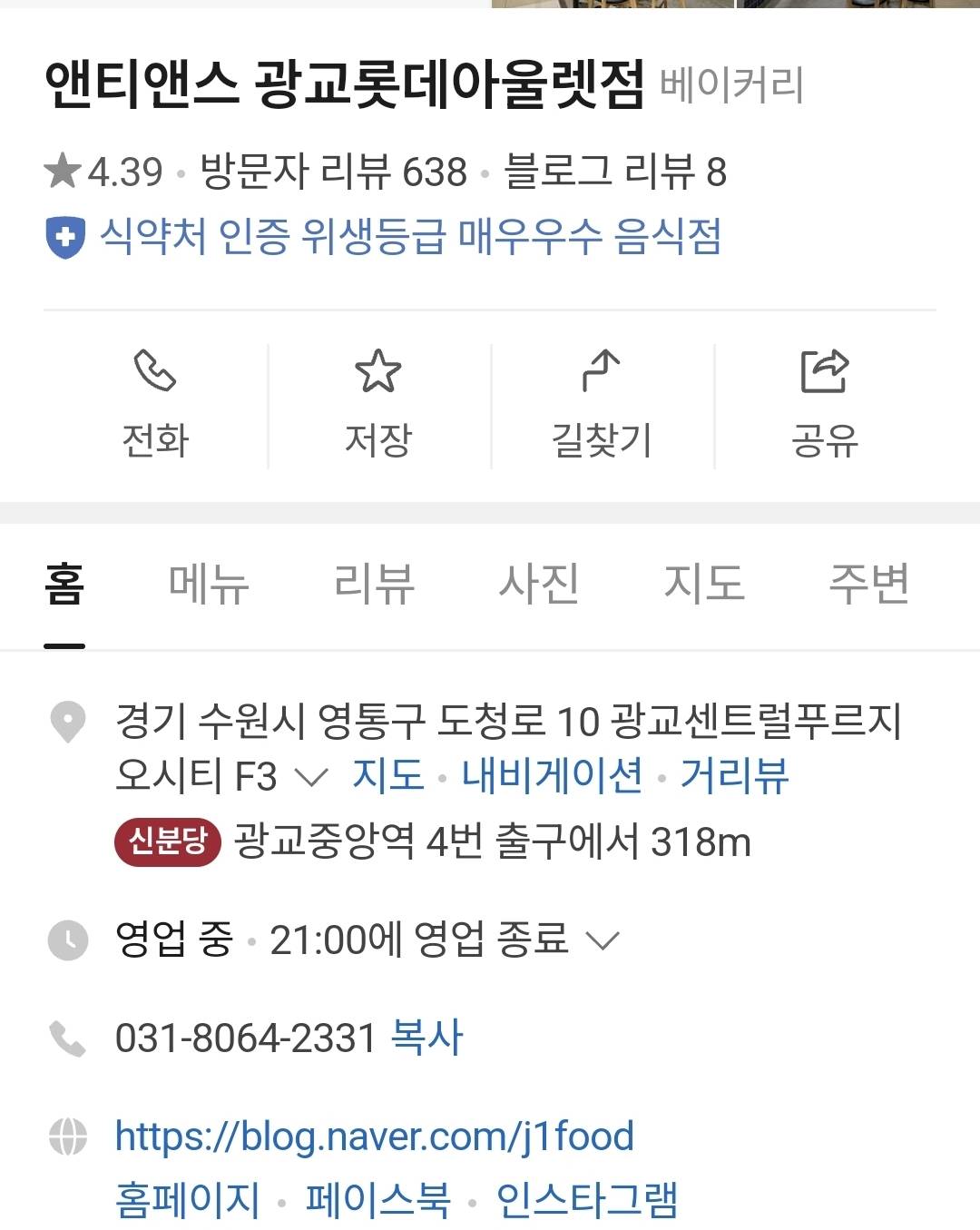980x1230 pixels.
Task: Get directions via 길찾기
Action: pos(601,404)
